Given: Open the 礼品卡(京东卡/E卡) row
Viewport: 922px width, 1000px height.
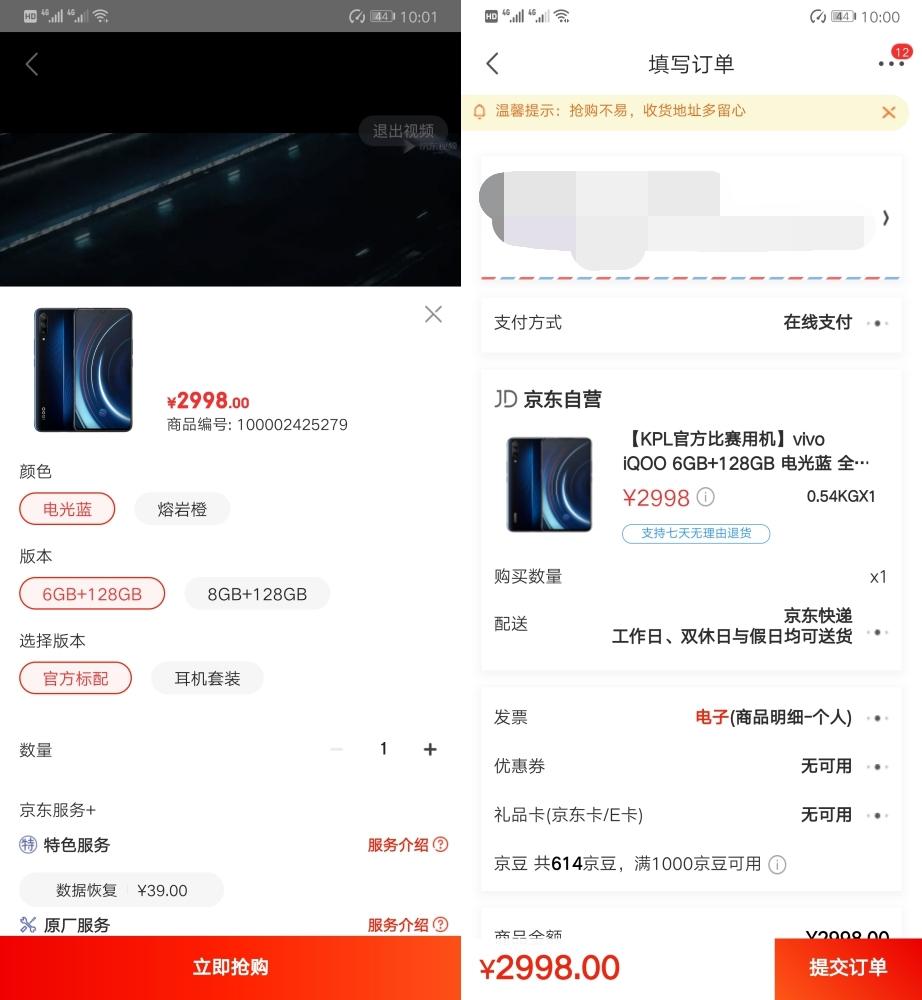Looking at the screenshot, I should 690,815.
